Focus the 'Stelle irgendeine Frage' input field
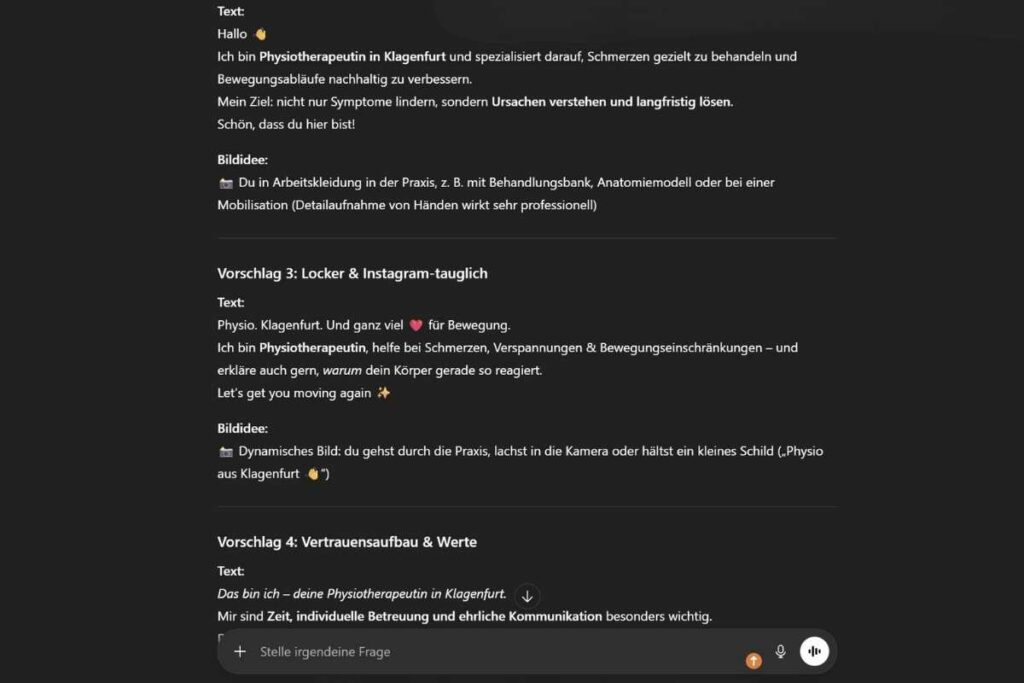The height and width of the screenshot is (683, 1024). point(480,651)
